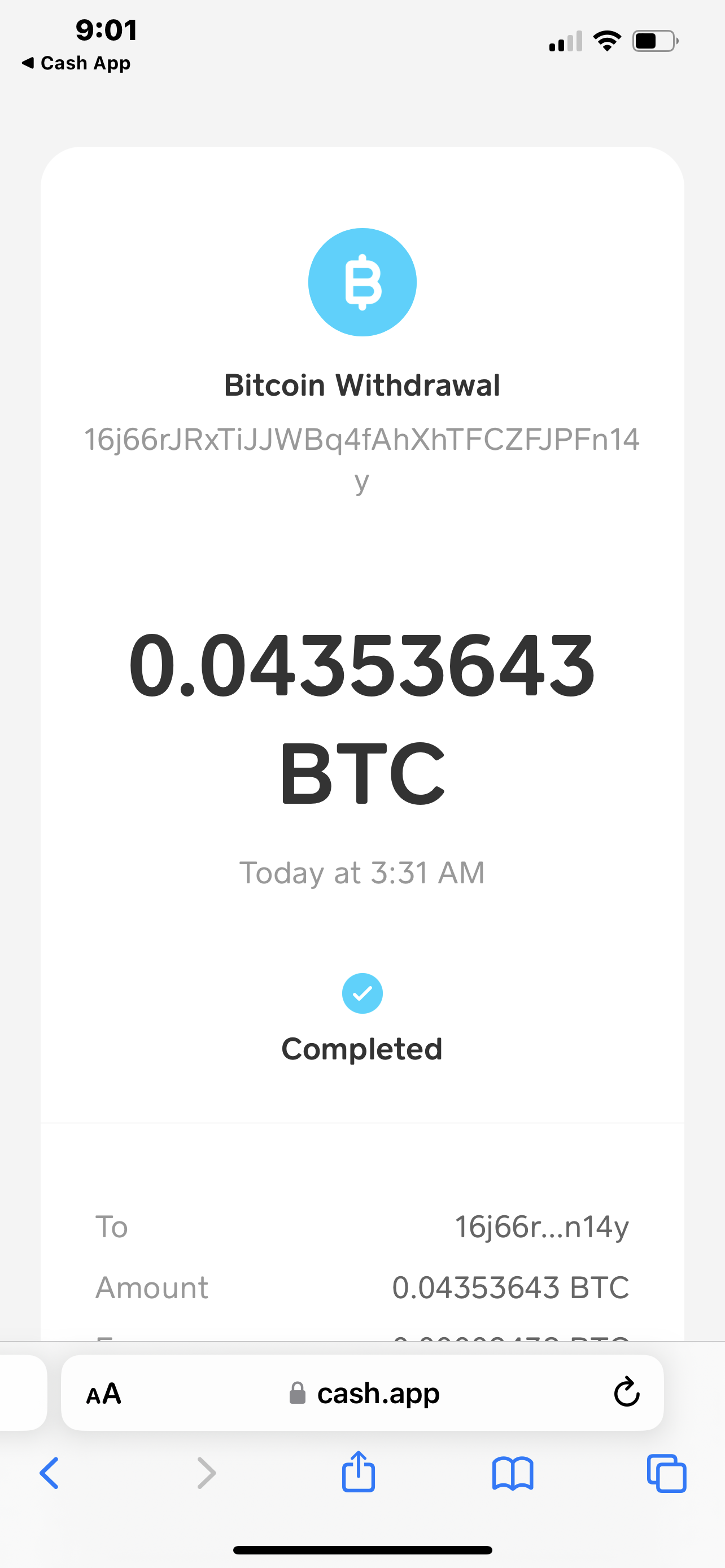Screen dimensions: 725x1568
Task: Reload the cash.app page
Action: pyautogui.click(x=626, y=1392)
